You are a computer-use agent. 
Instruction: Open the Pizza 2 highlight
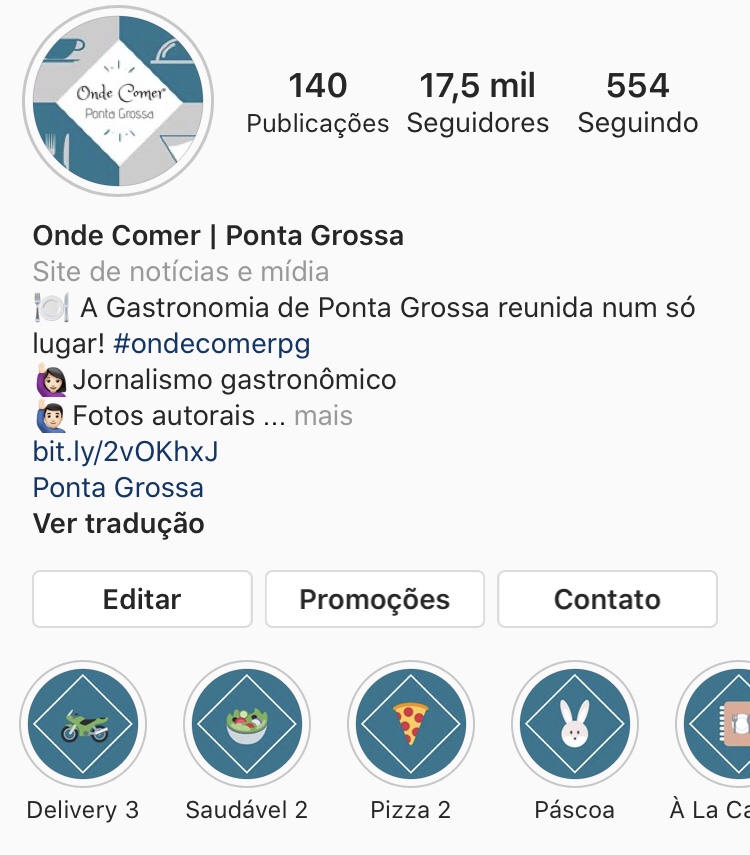[411, 723]
